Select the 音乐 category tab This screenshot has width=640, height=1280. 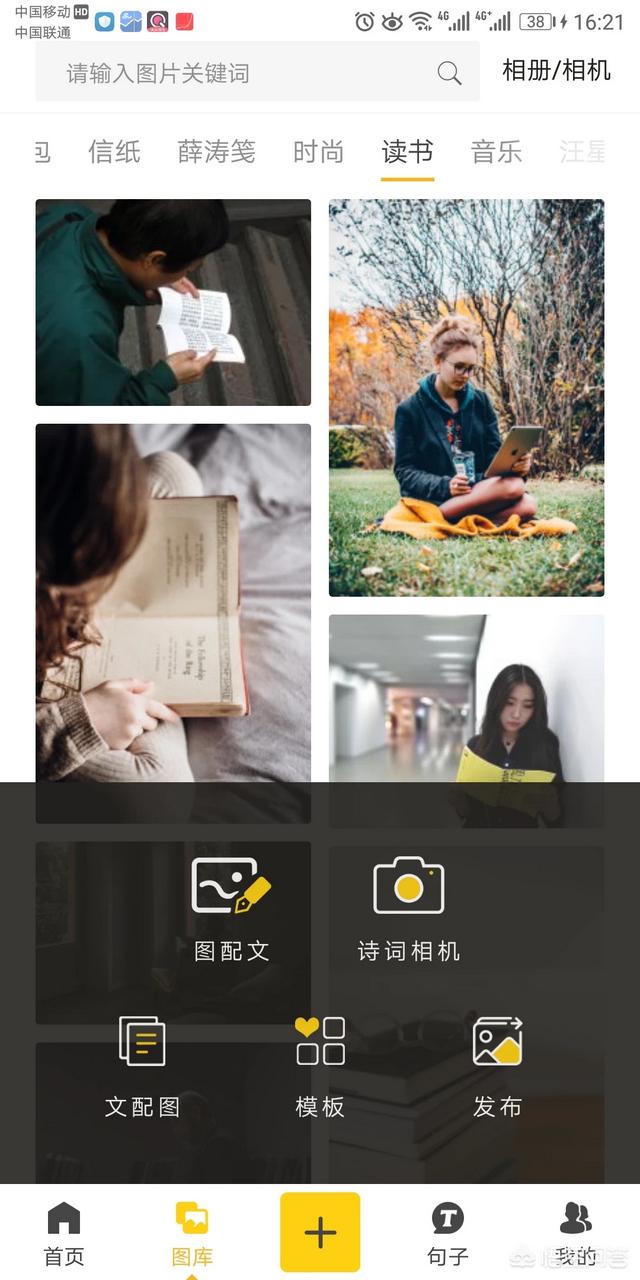point(496,152)
